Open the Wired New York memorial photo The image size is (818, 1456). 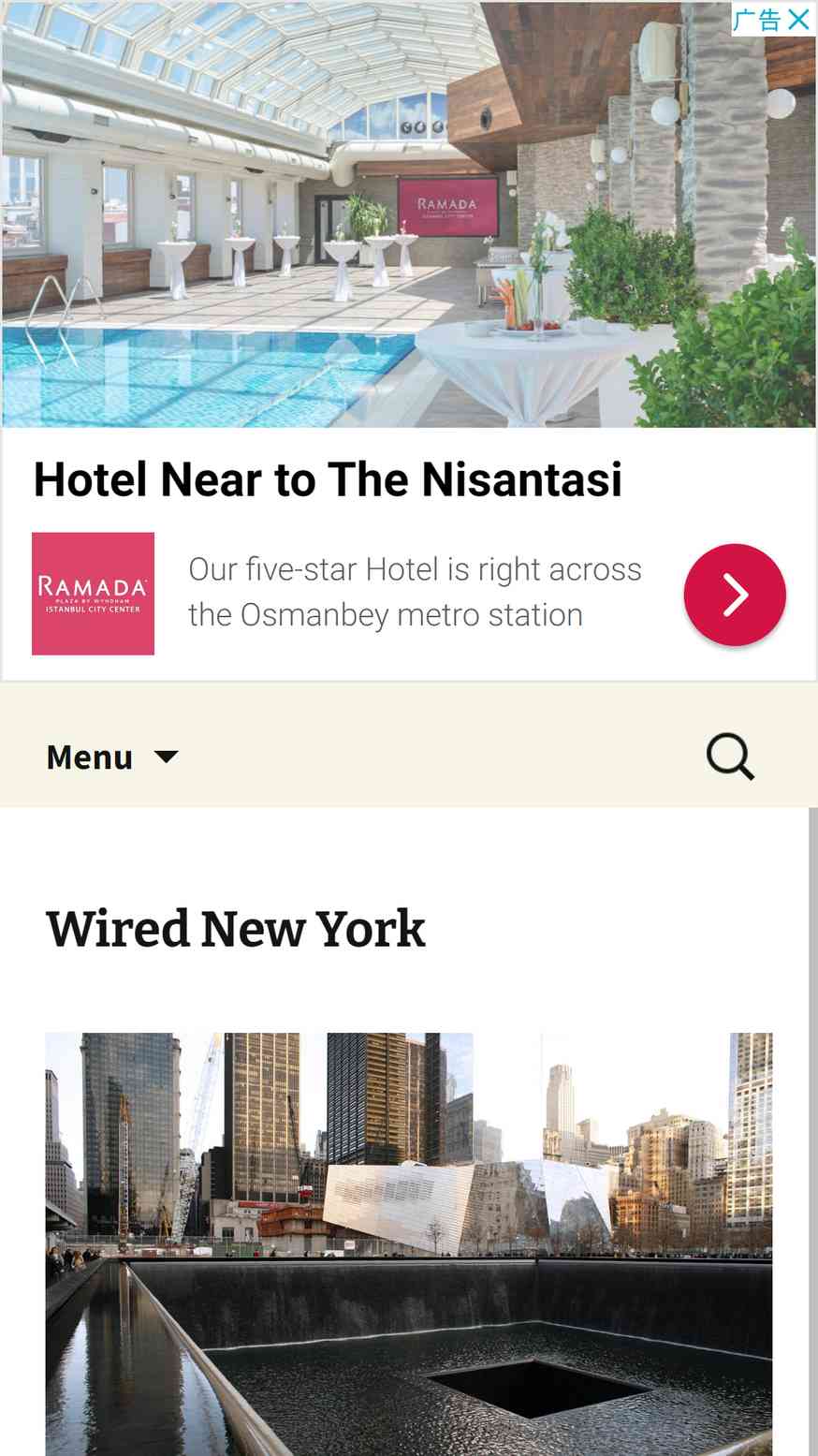tap(409, 1243)
